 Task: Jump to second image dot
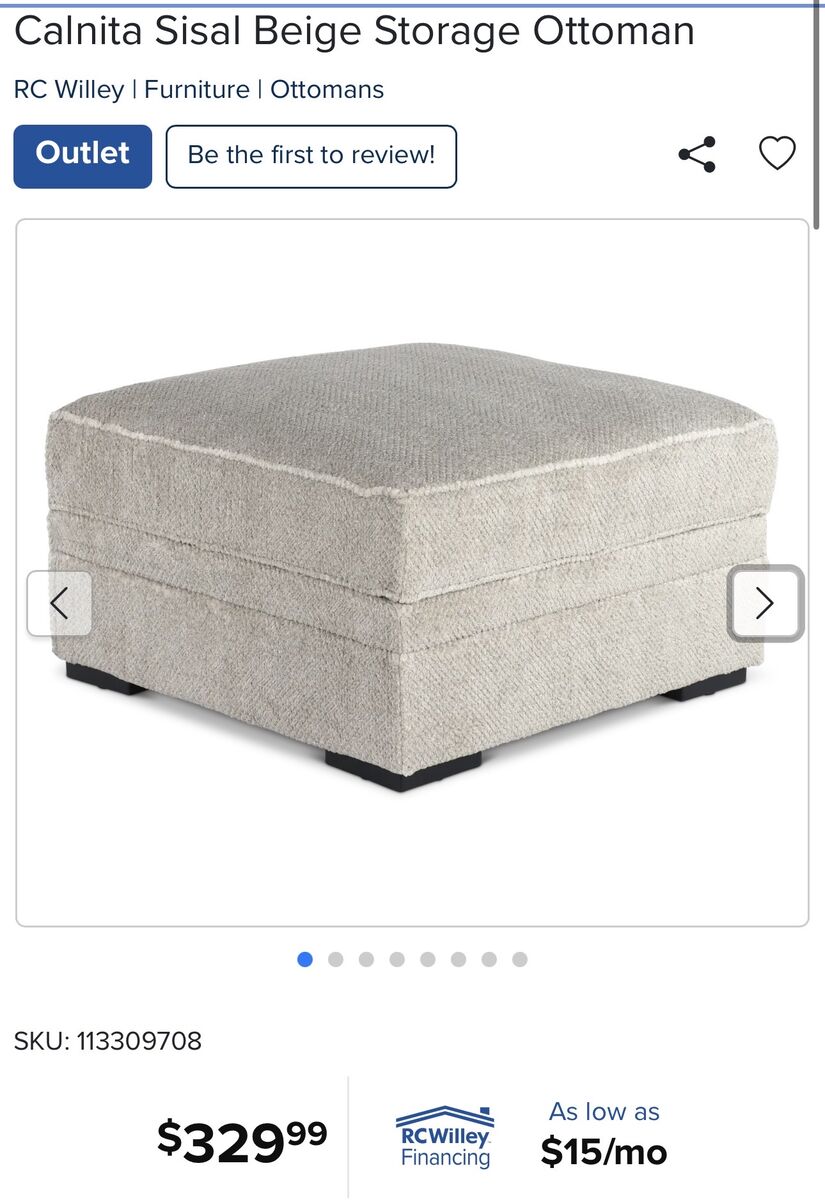336,960
